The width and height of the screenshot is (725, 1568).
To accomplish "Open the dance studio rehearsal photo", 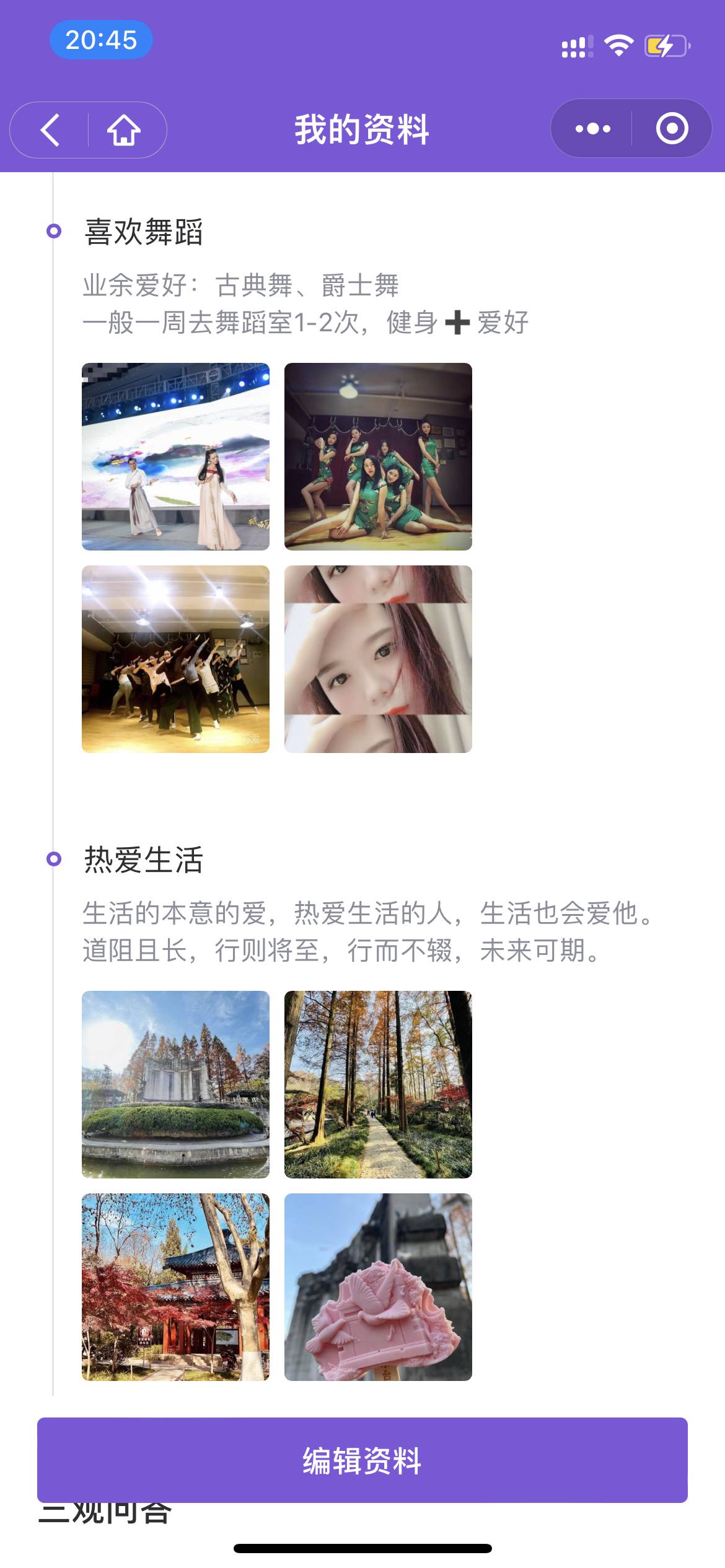I will (175, 659).
